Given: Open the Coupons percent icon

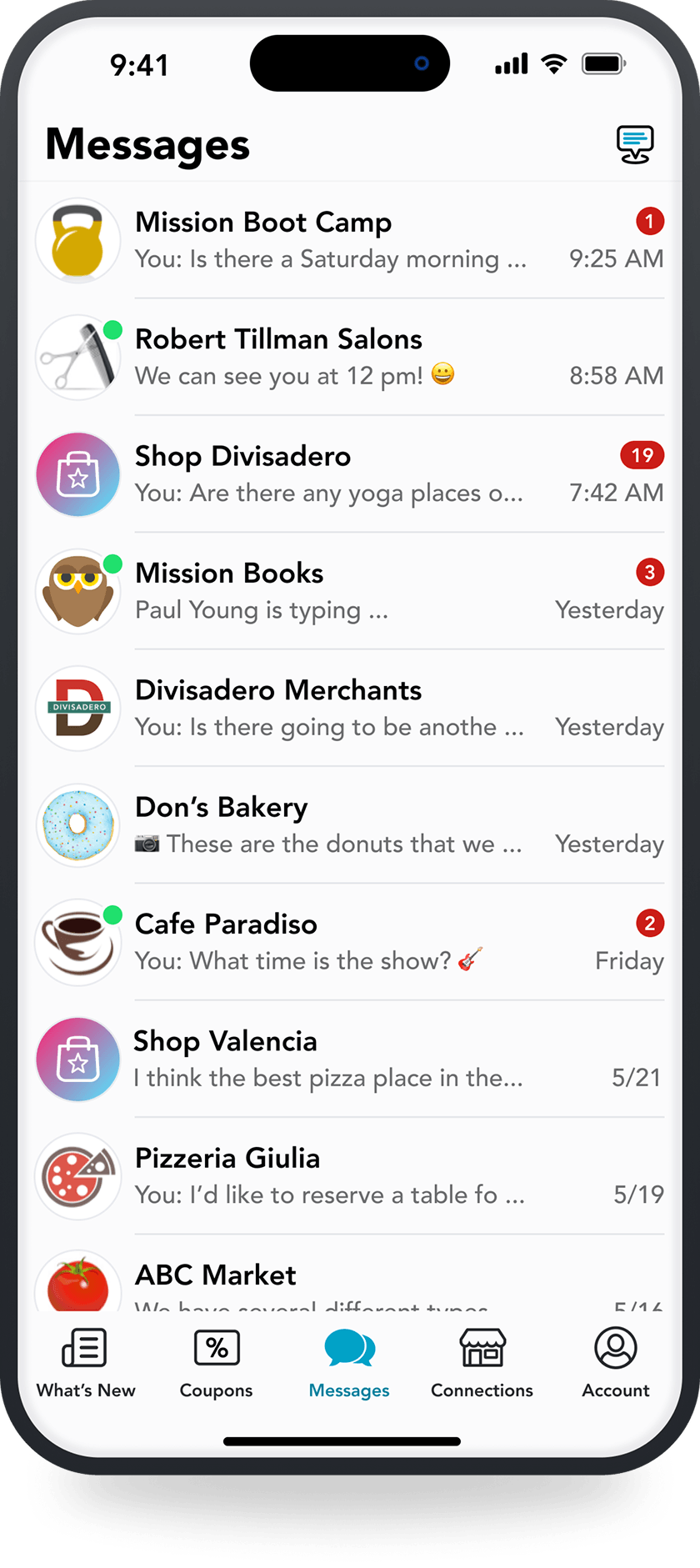Looking at the screenshot, I should (216, 1347).
